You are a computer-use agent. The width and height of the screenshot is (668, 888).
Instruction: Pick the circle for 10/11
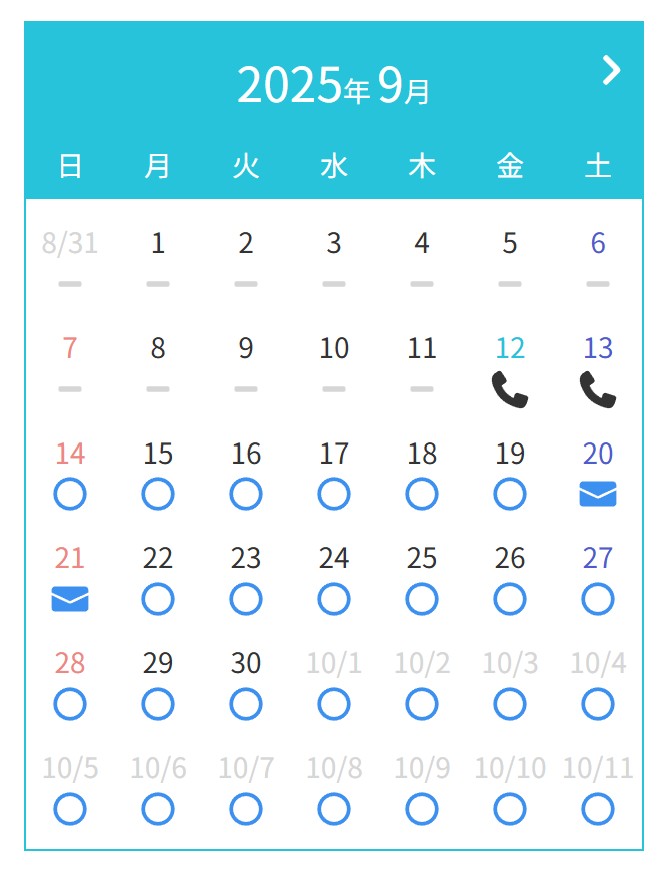pyautogui.click(x=598, y=809)
